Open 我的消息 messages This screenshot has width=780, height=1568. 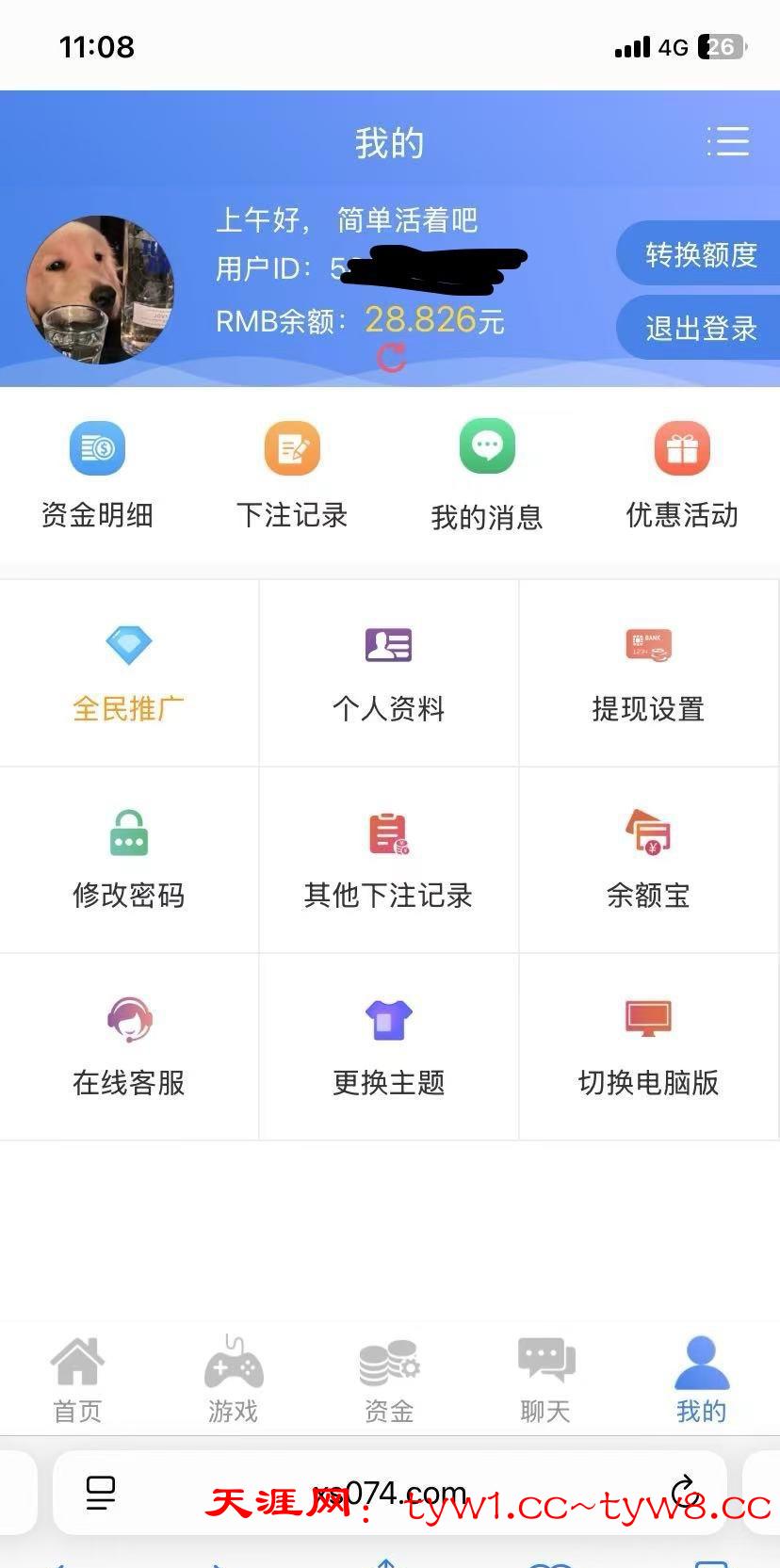pos(487,476)
